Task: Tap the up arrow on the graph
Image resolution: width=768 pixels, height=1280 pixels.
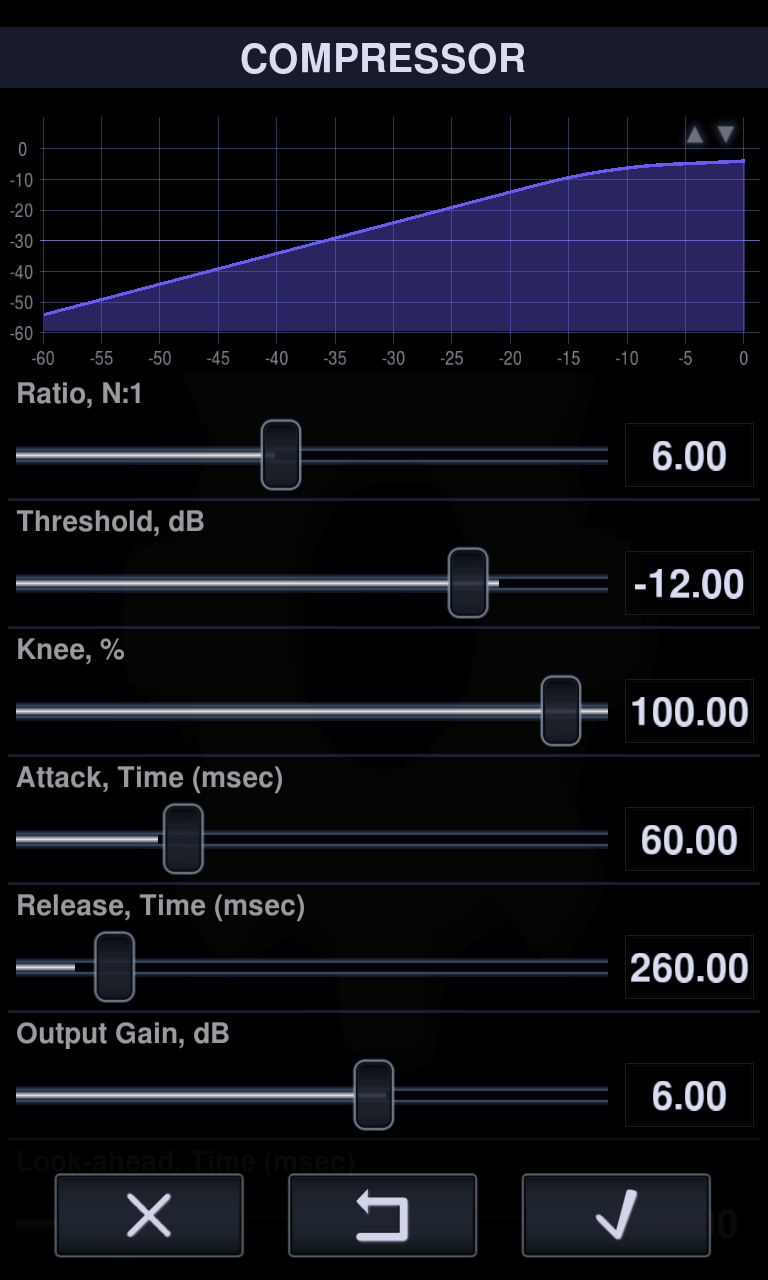Action: point(694,134)
